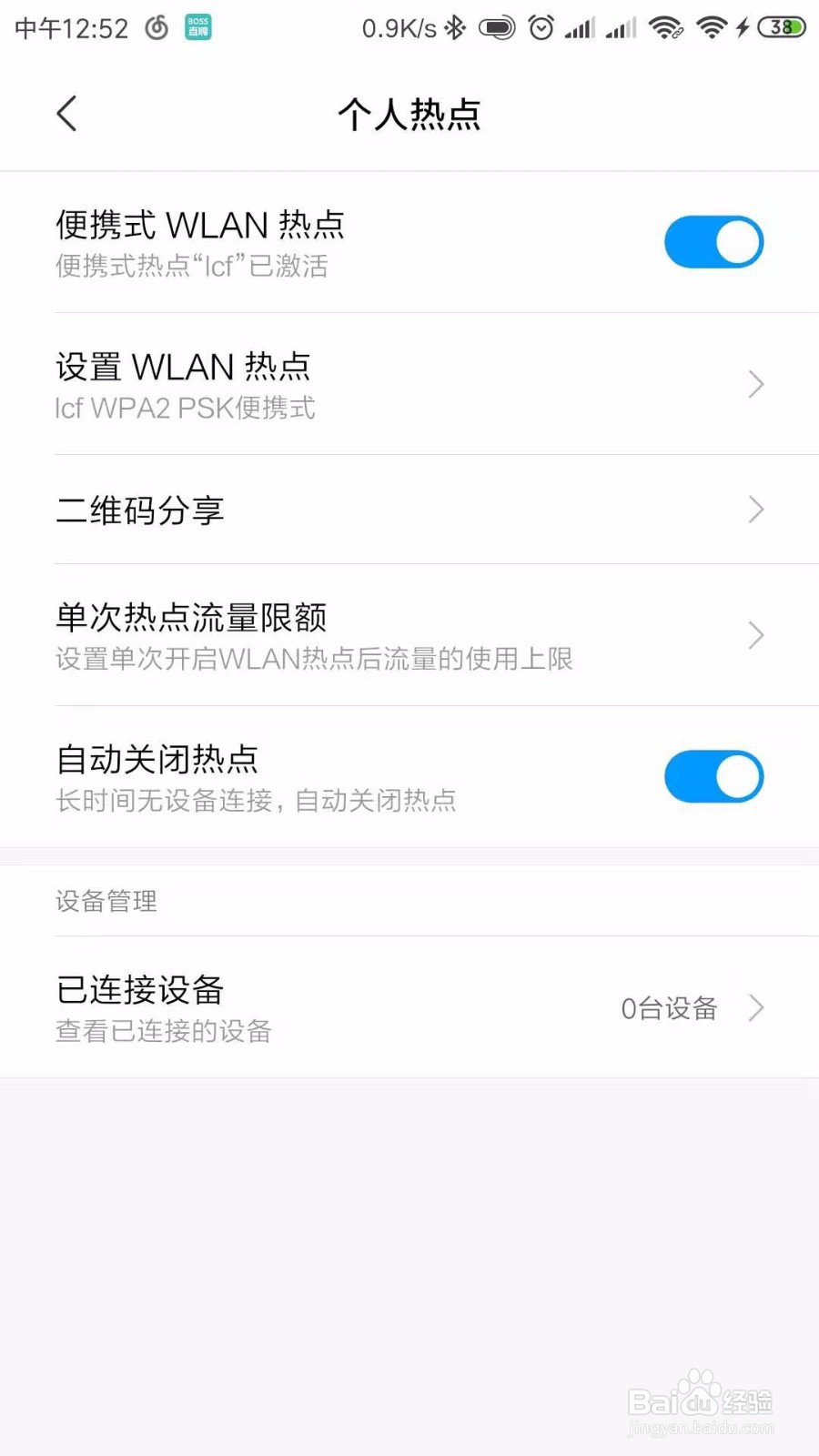Viewport: 819px width, 1456px height.
Task: Navigate back from 个人热点 page
Action: pyautogui.click(x=66, y=114)
